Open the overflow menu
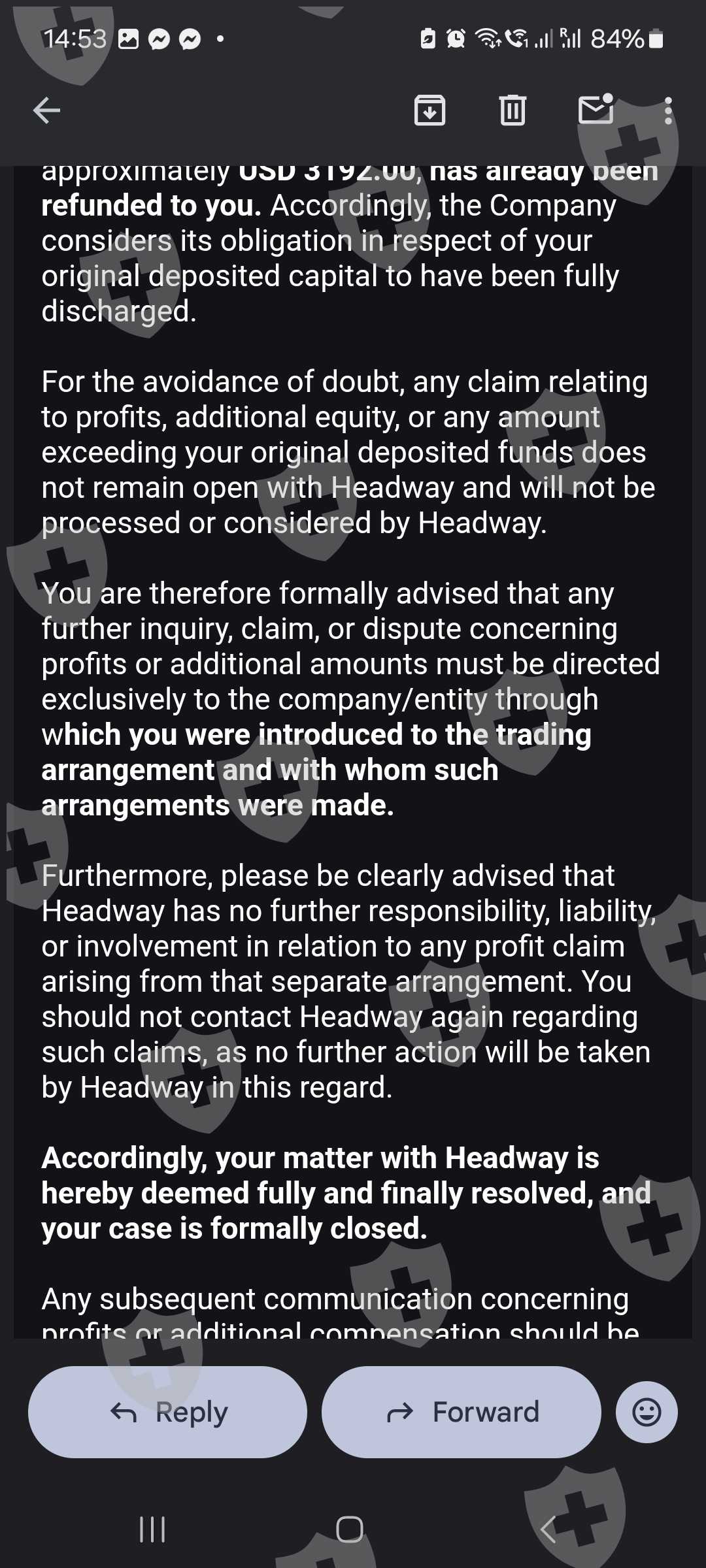The width and height of the screenshot is (706, 1568). [x=668, y=110]
